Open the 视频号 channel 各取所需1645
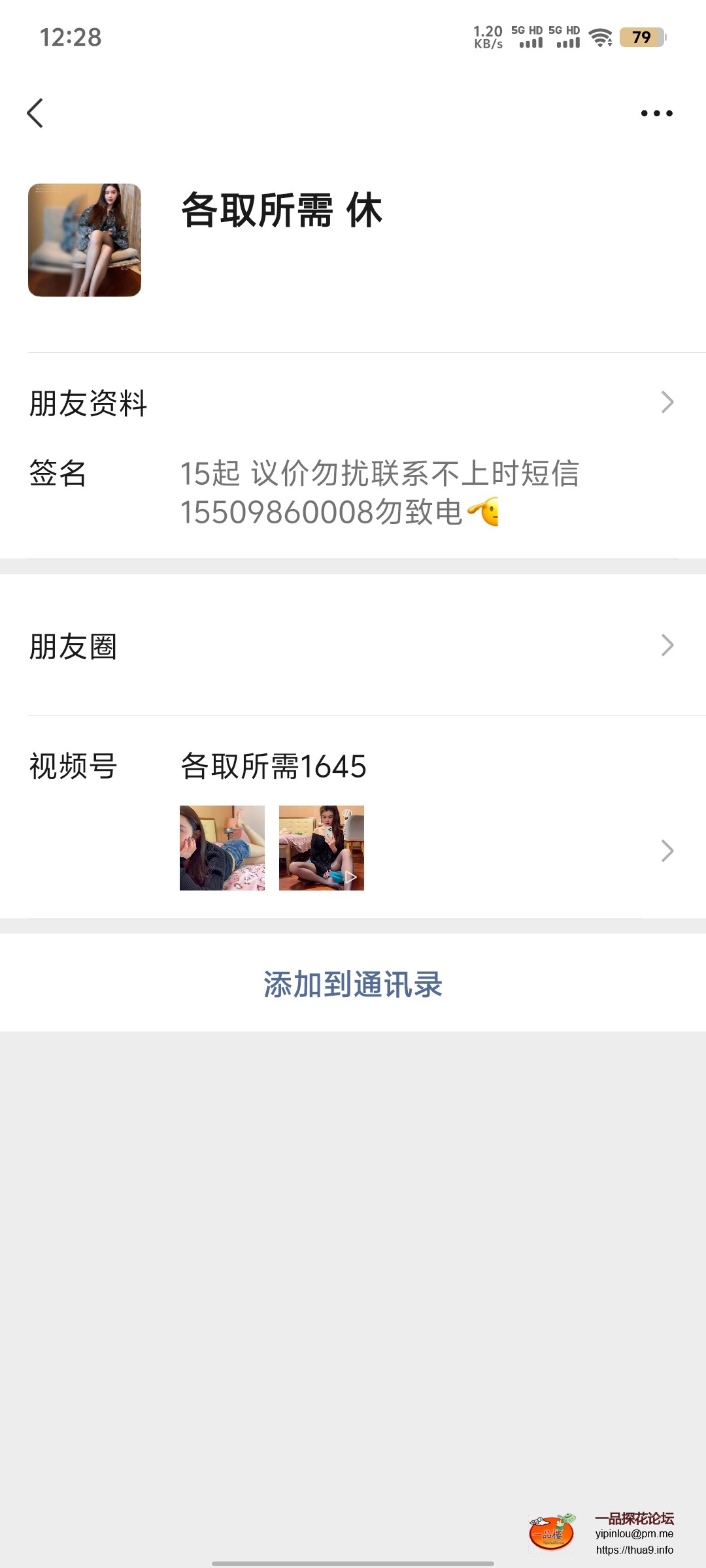Image resolution: width=706 pixels, height=1568 pixels. point(273,766)
